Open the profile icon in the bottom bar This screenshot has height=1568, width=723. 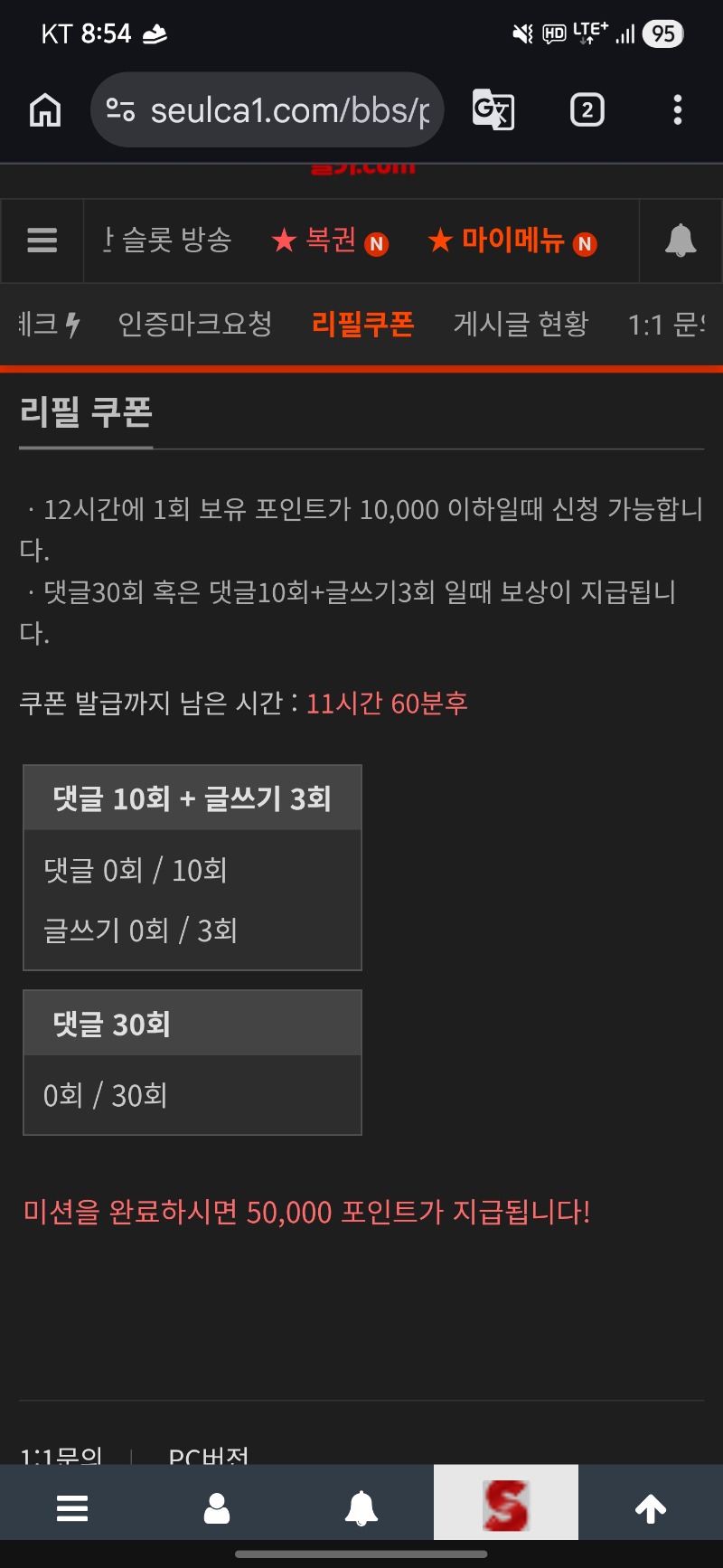tap(217, 1508)
